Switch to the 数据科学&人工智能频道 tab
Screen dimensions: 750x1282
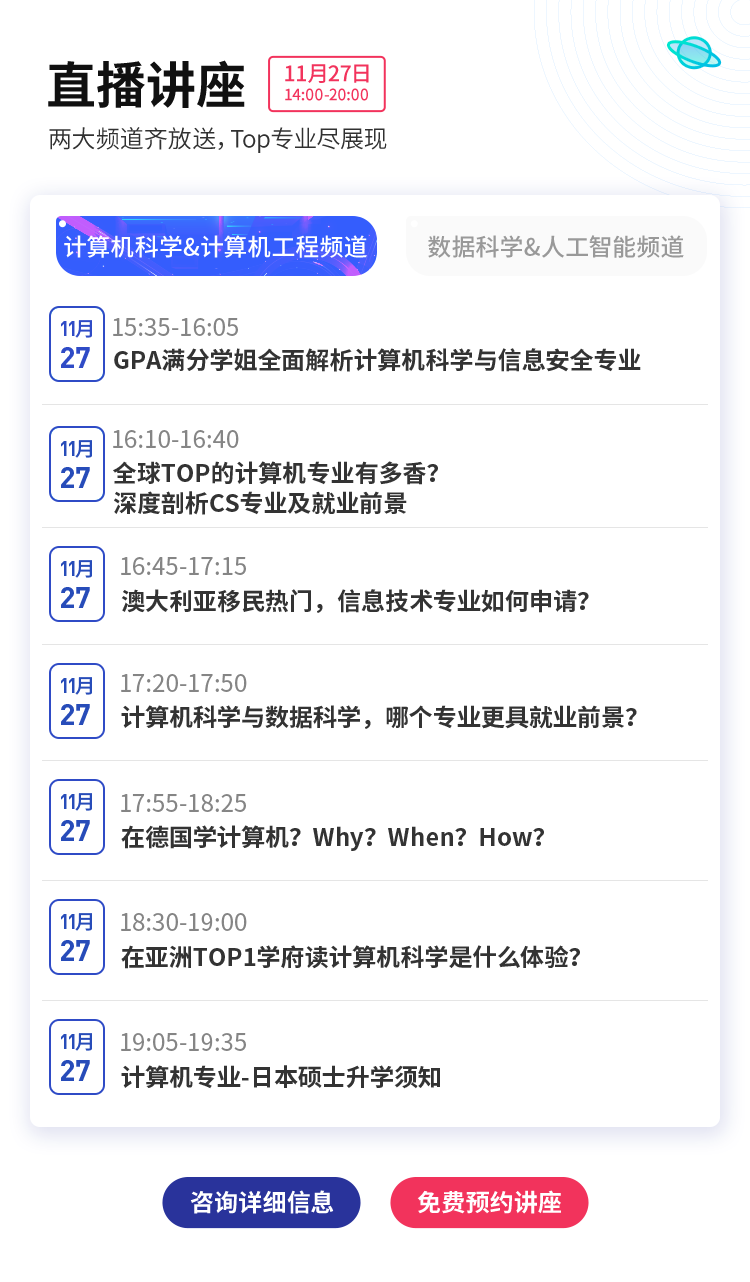click(x=556, y=246)
